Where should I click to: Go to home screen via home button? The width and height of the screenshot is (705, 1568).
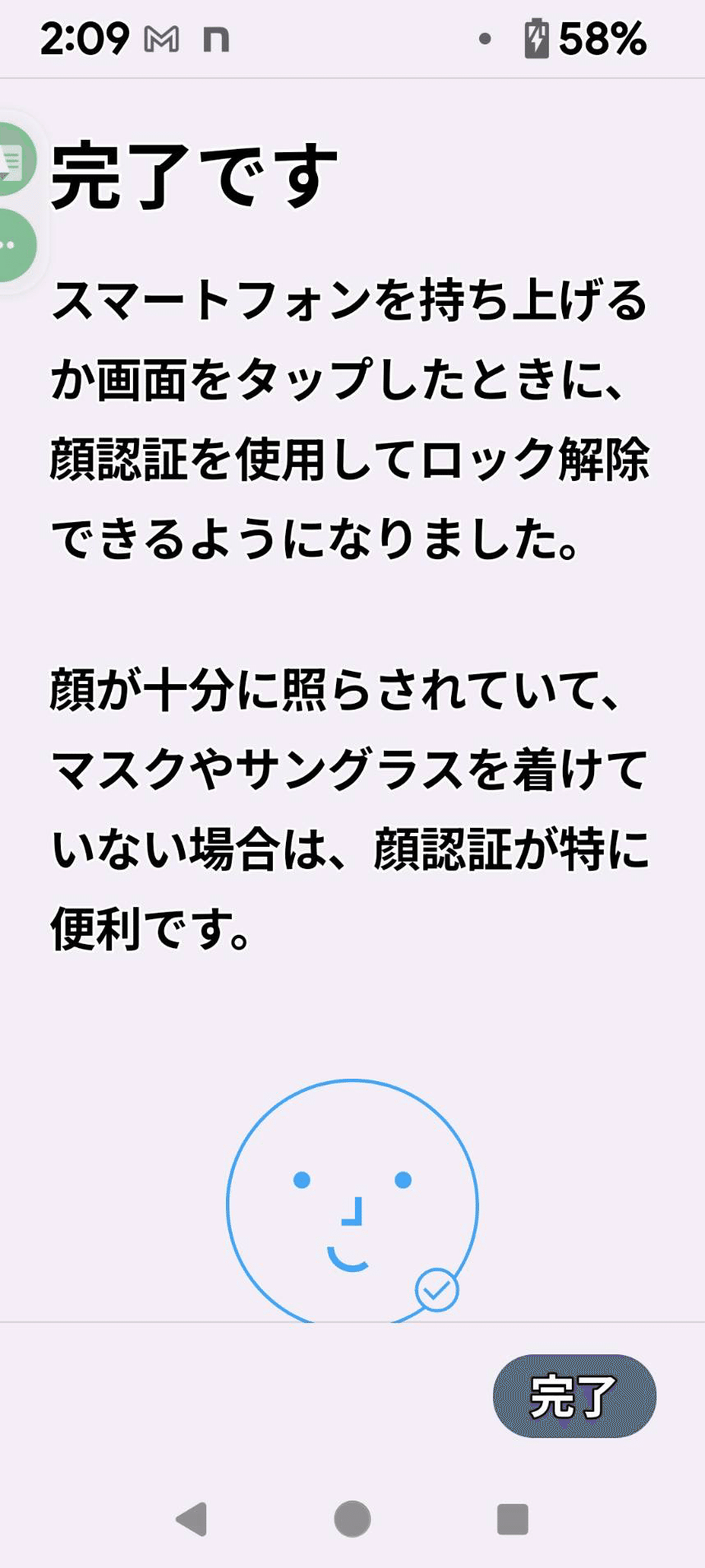point(352,1519)
